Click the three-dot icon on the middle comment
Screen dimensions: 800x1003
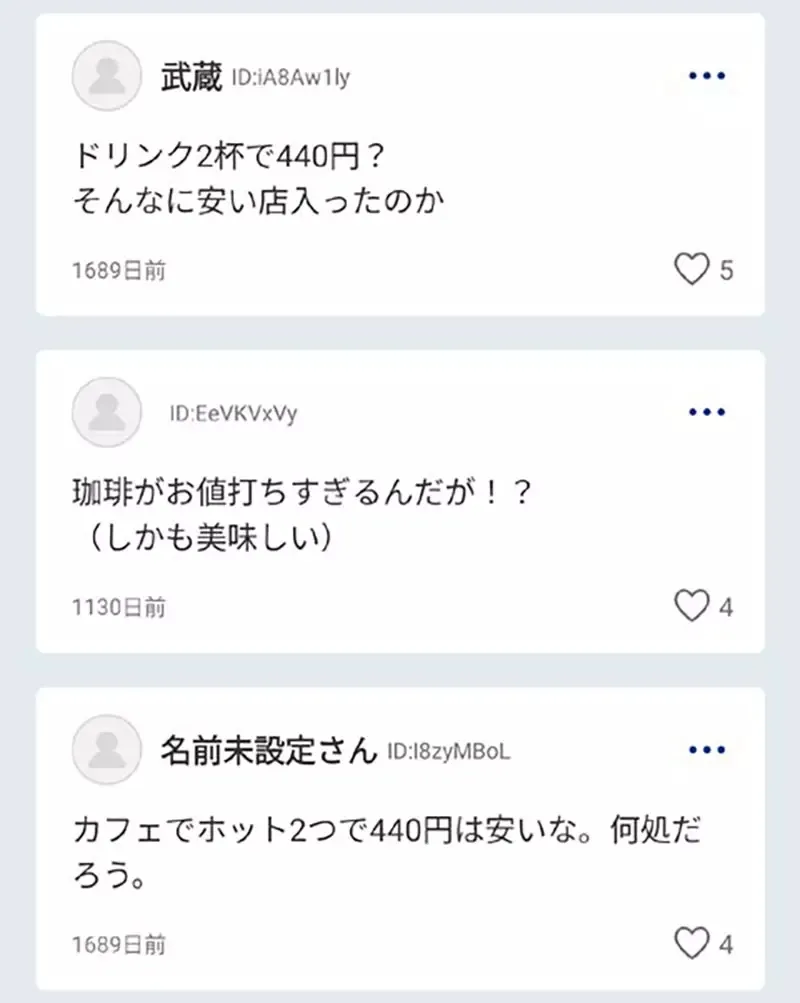(x=707, y=411)
